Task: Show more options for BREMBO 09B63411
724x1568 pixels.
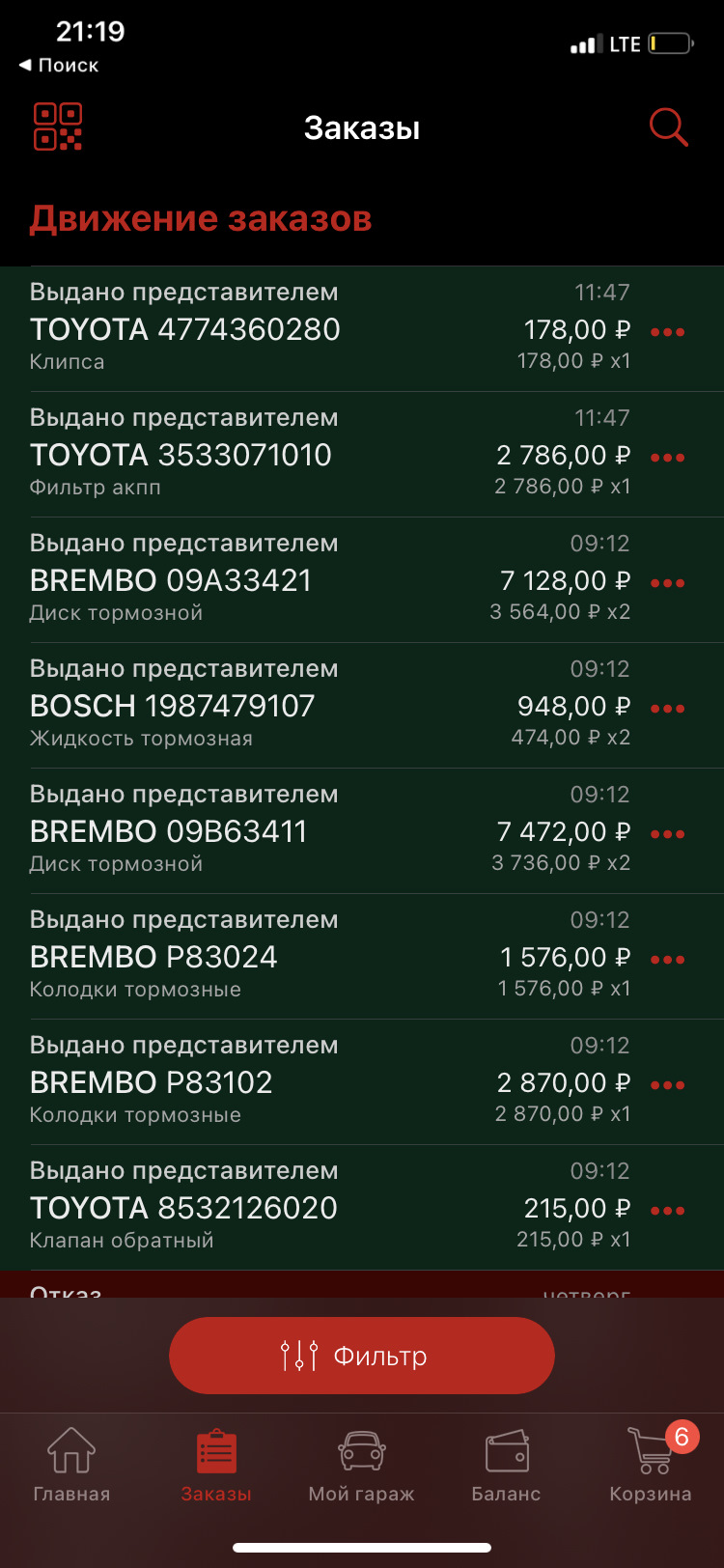Action: (667, 834)
